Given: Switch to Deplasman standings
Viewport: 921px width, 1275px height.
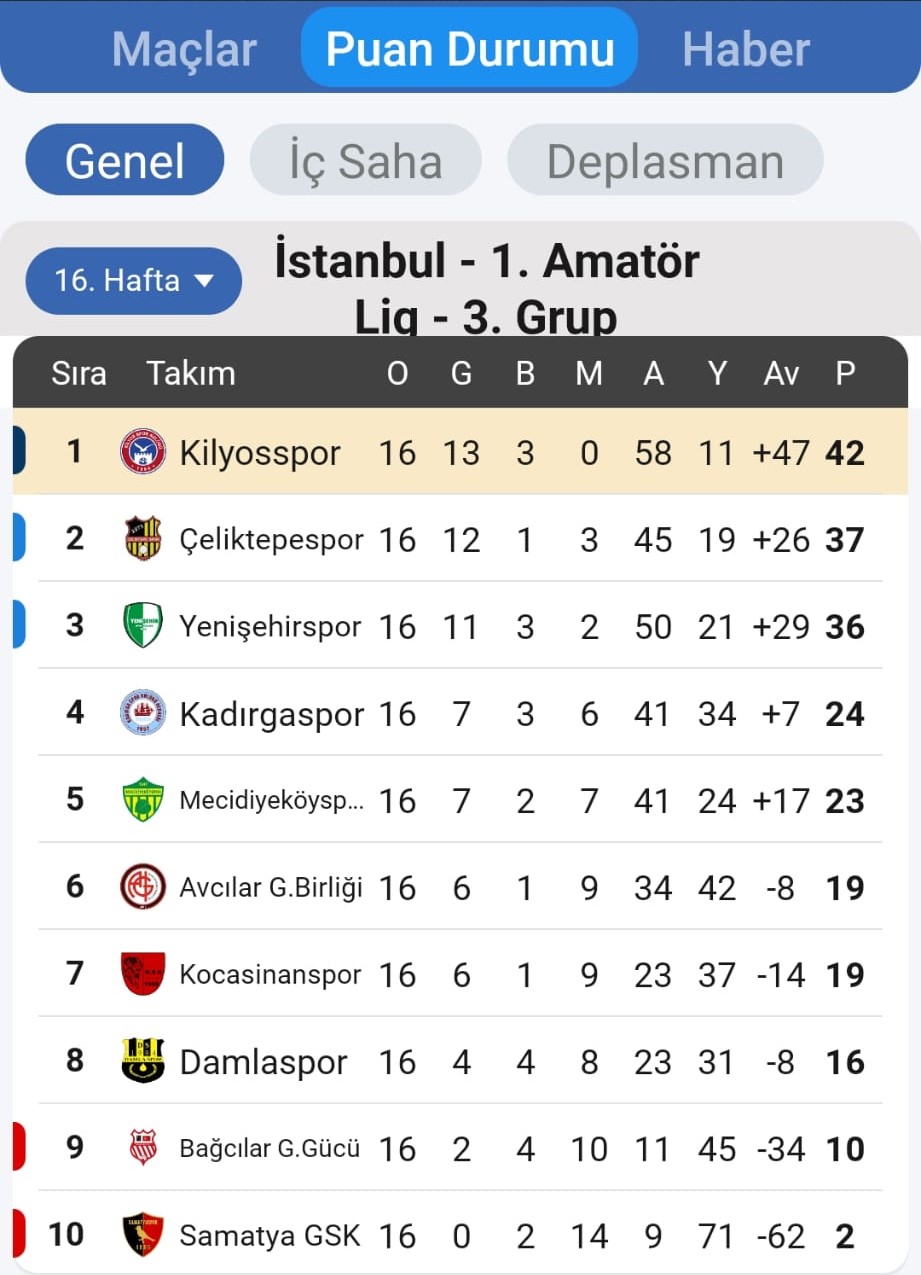Looking at the screenshot, I should (x=665, y=160).
